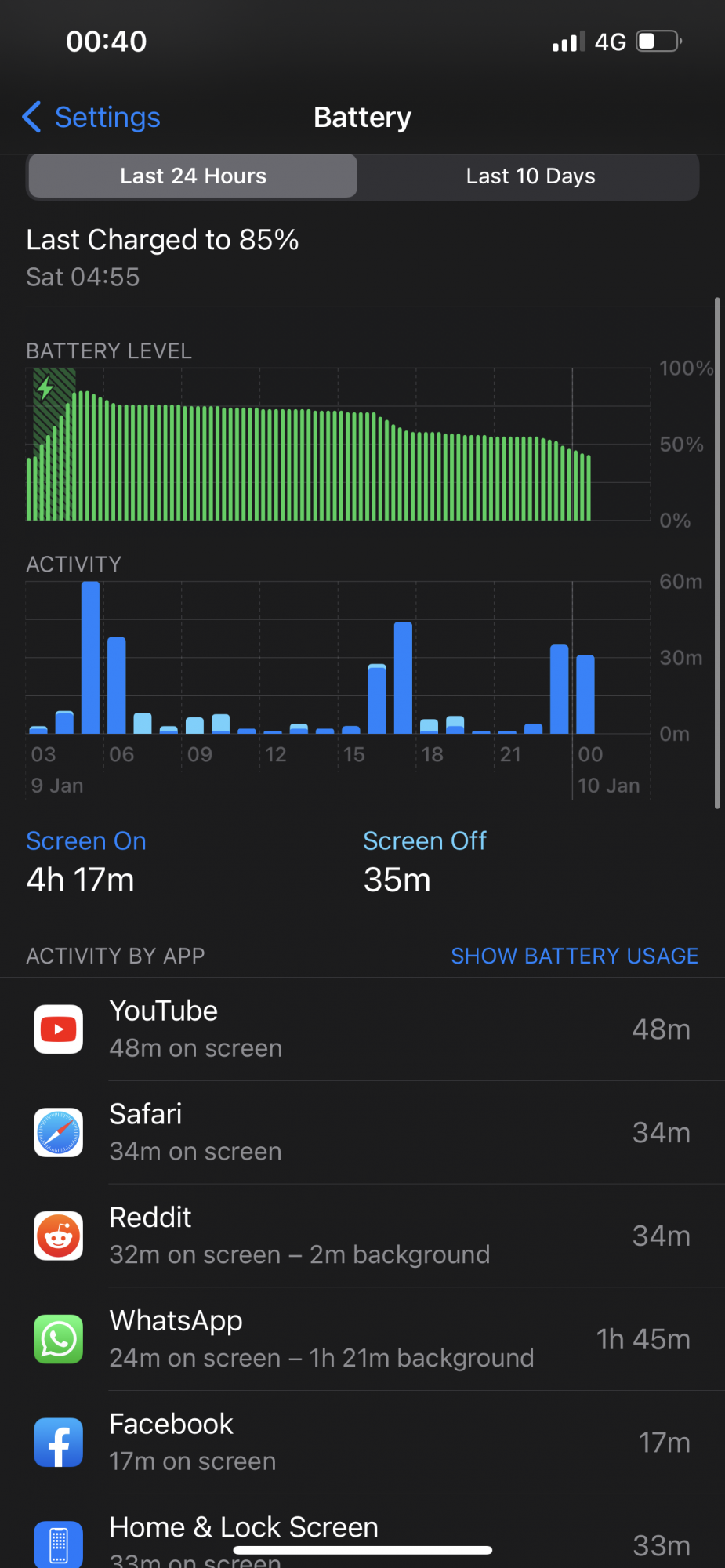The height and width of the screenshot is (1568, 725).
Task: Tap Show Battery Usage link
Action: (574, 956)
